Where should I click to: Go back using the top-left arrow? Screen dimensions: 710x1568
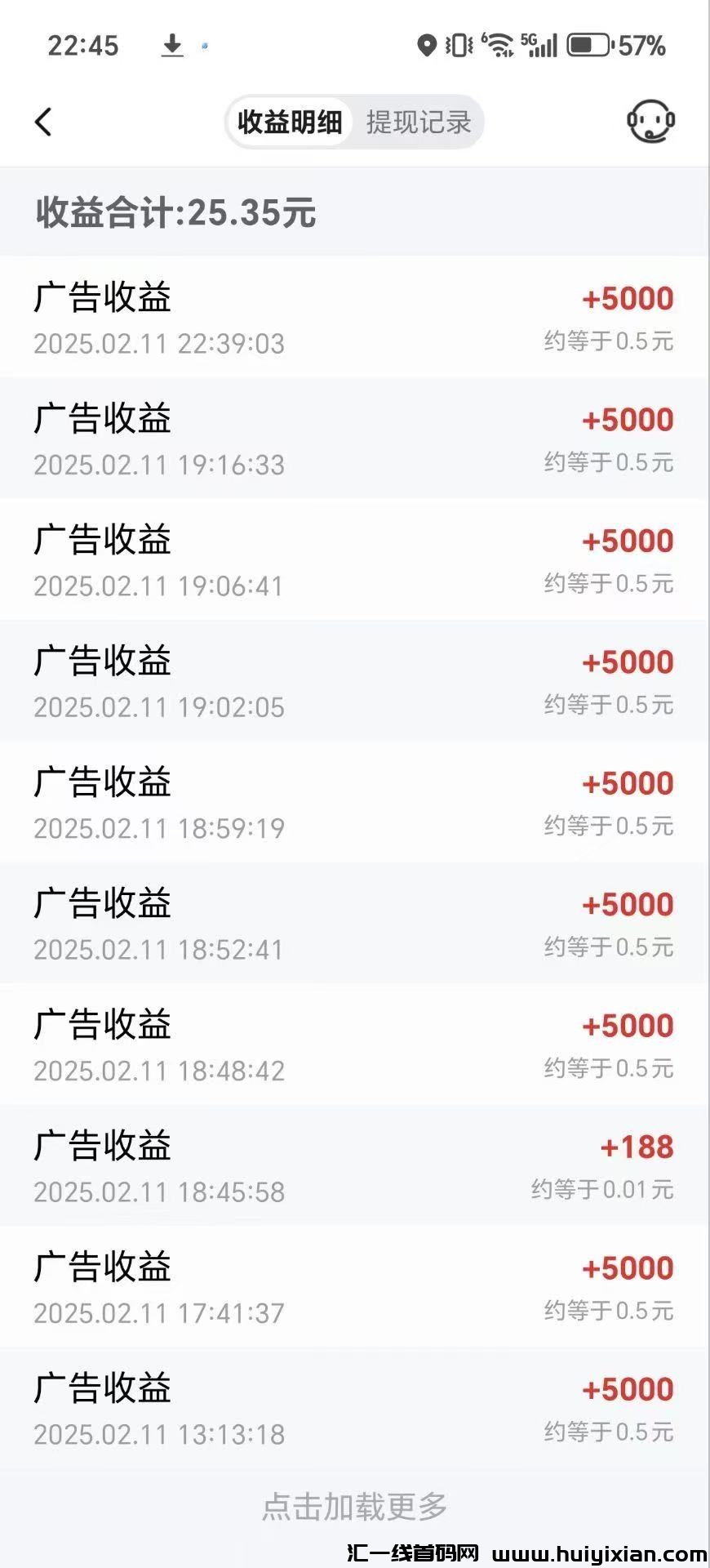click(x=44, y=122)
